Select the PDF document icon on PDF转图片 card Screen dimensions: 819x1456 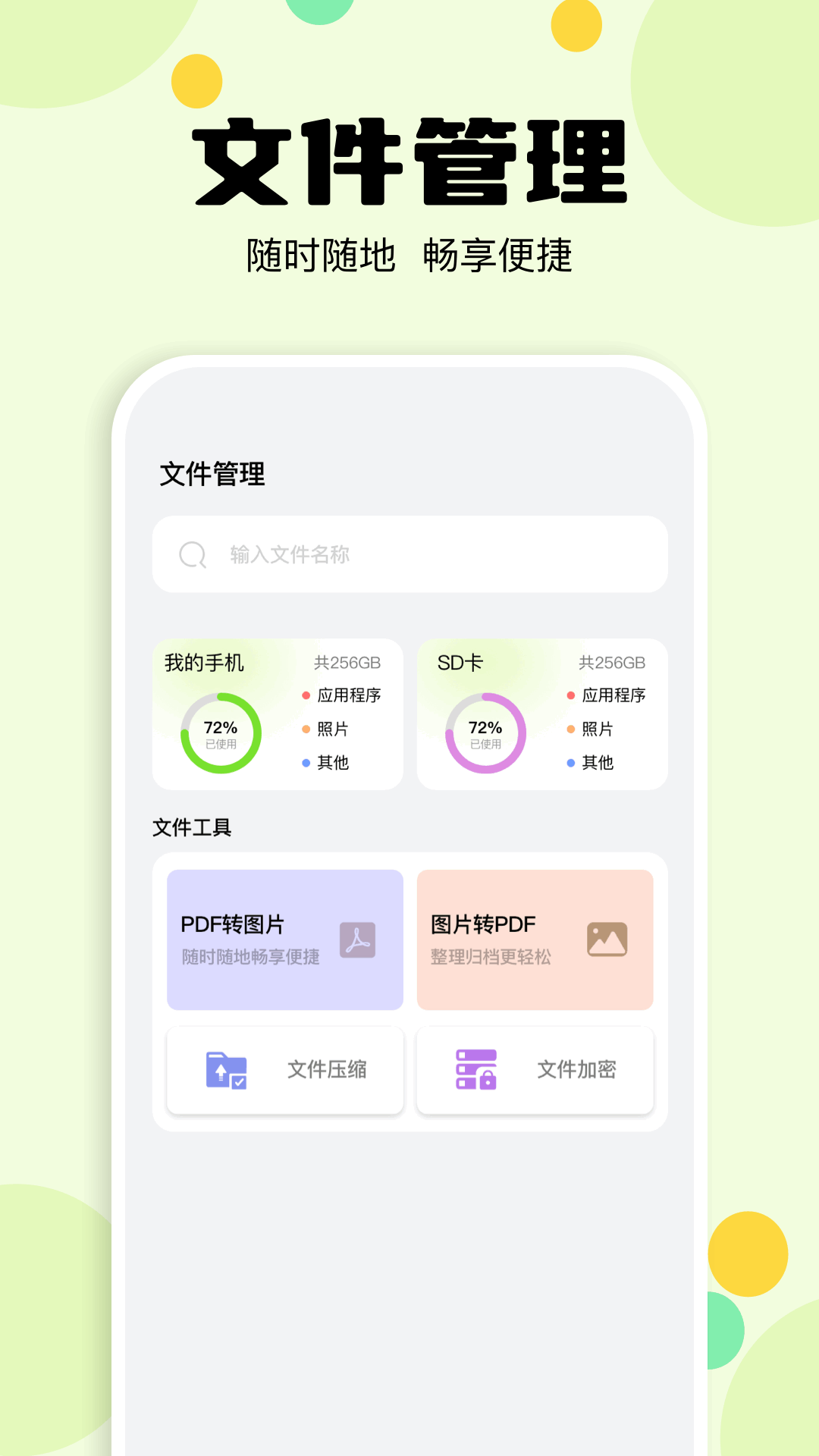click(359, 939)
